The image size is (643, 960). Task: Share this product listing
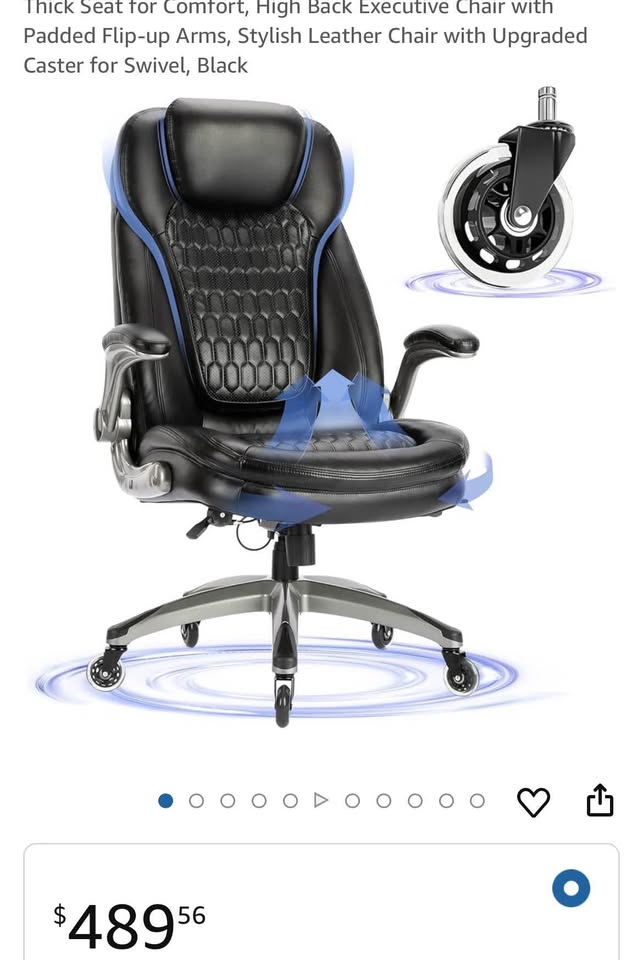[599, 800]
